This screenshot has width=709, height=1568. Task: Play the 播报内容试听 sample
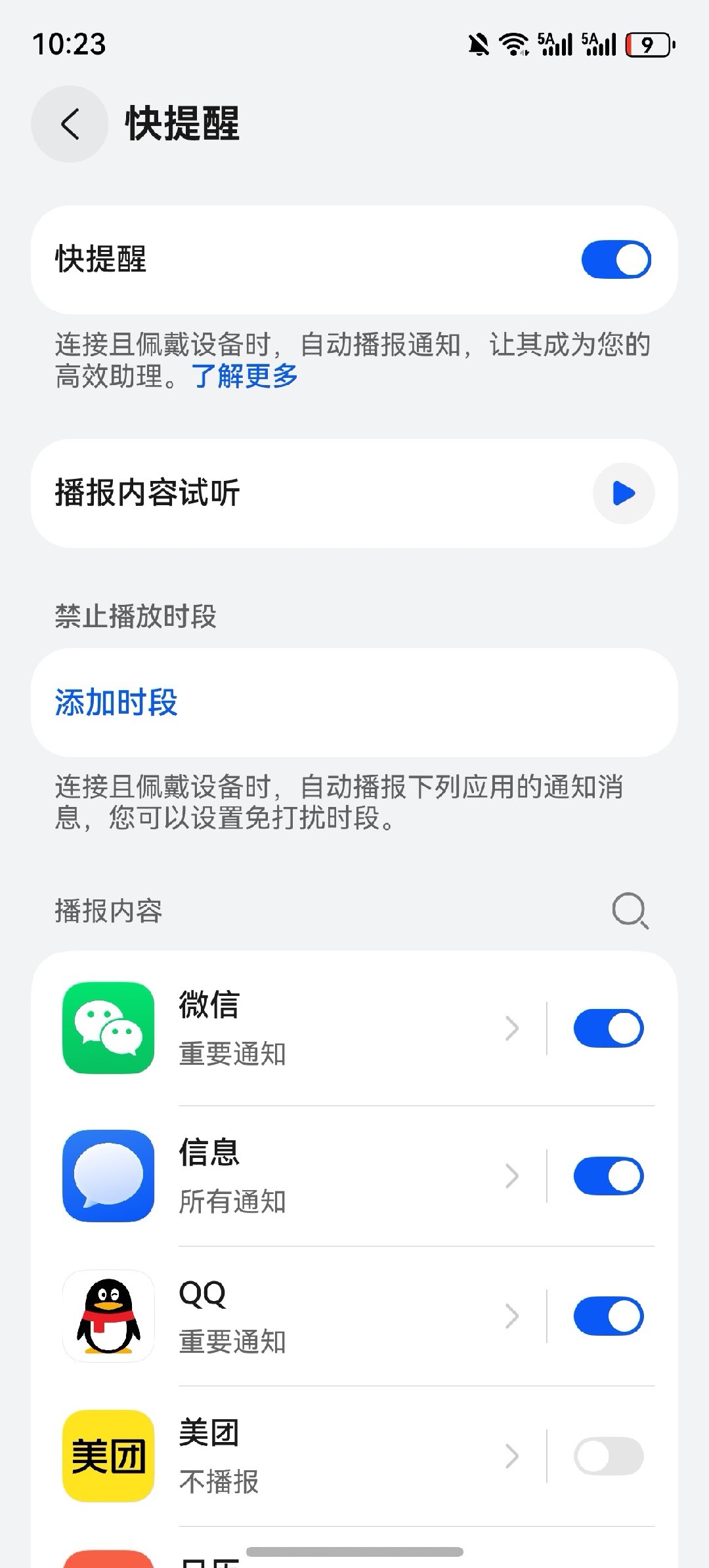tap(623, 493)
